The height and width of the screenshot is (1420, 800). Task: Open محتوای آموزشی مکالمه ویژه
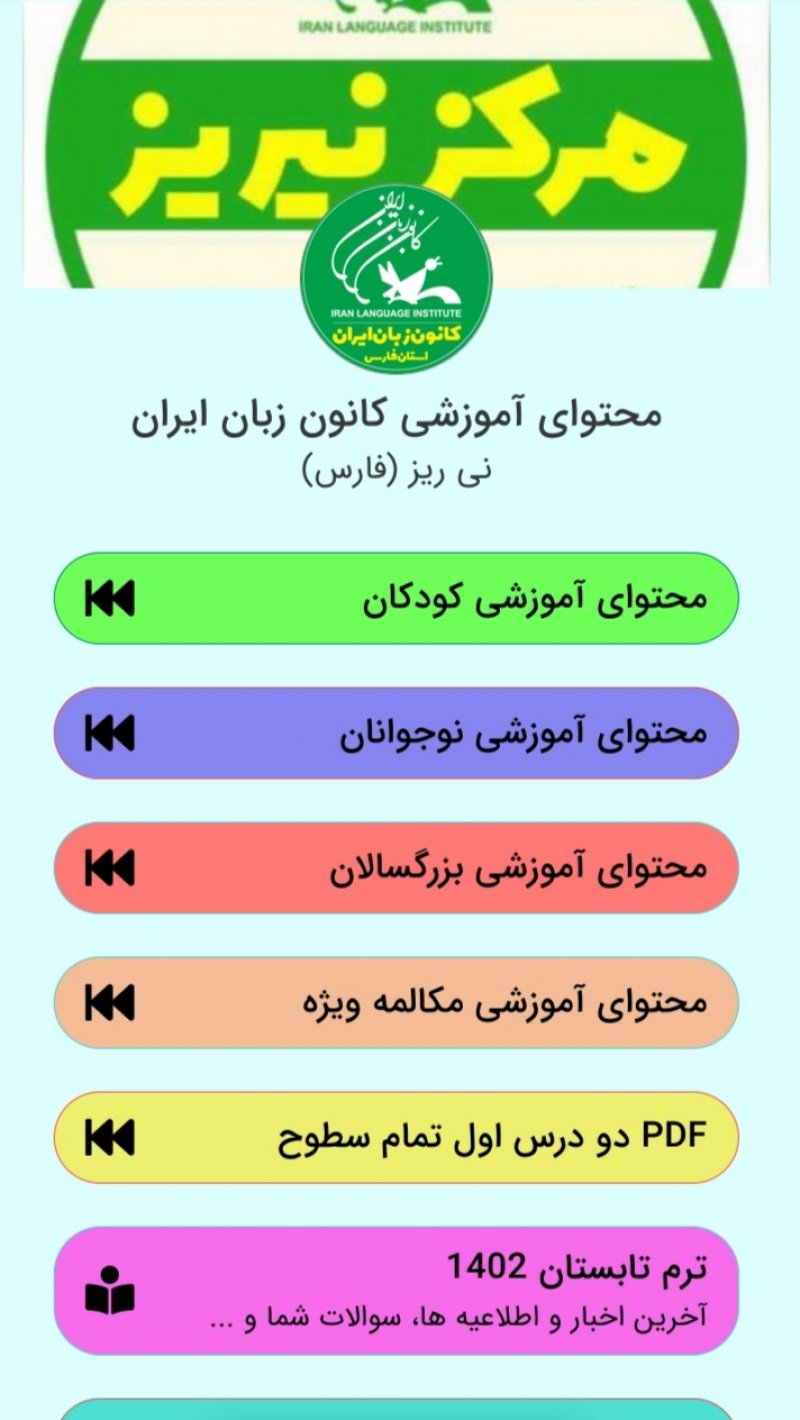pyautogui.click(x=396, y=1002)
